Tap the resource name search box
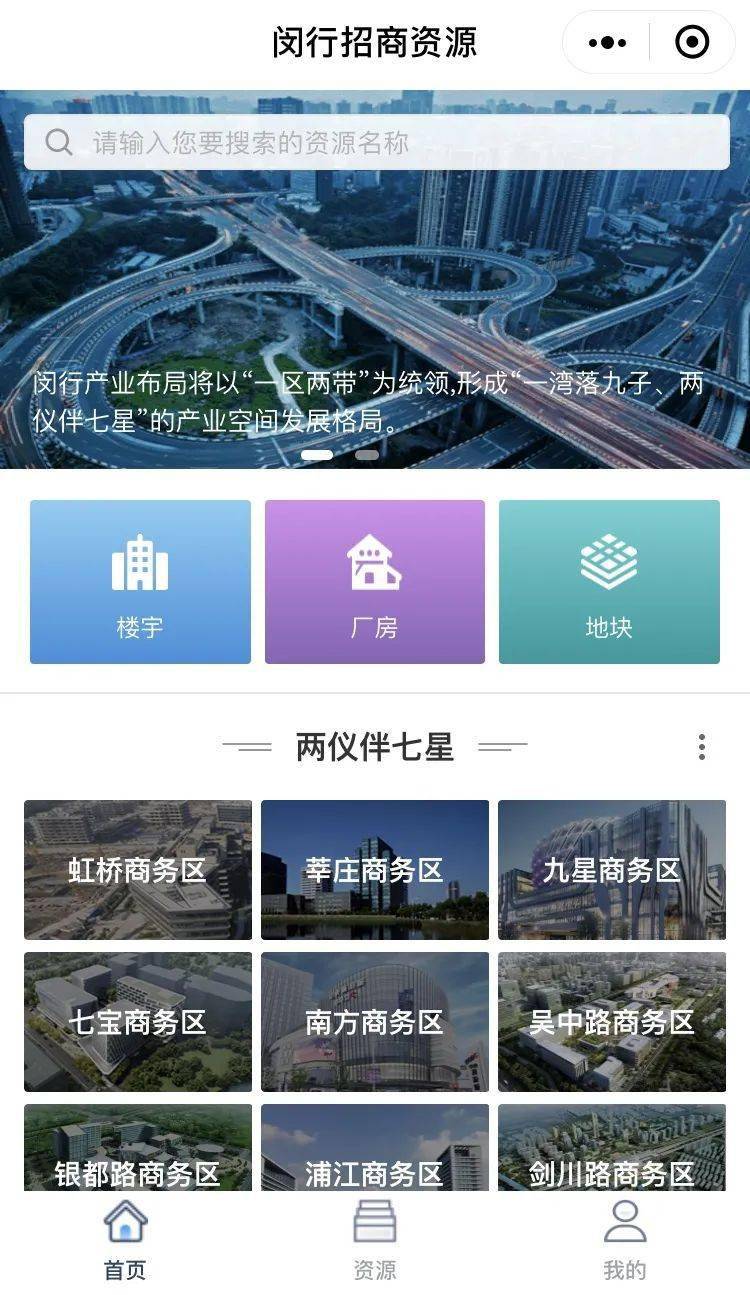Viewport: 750px width, 1295px height. (376, 142)
